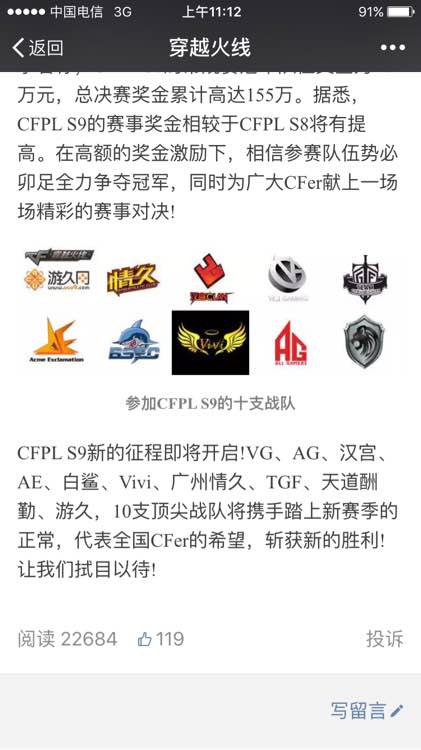The image size is (421, 750).
Task: Report the article via 投诉
Action: click(385, 639)
